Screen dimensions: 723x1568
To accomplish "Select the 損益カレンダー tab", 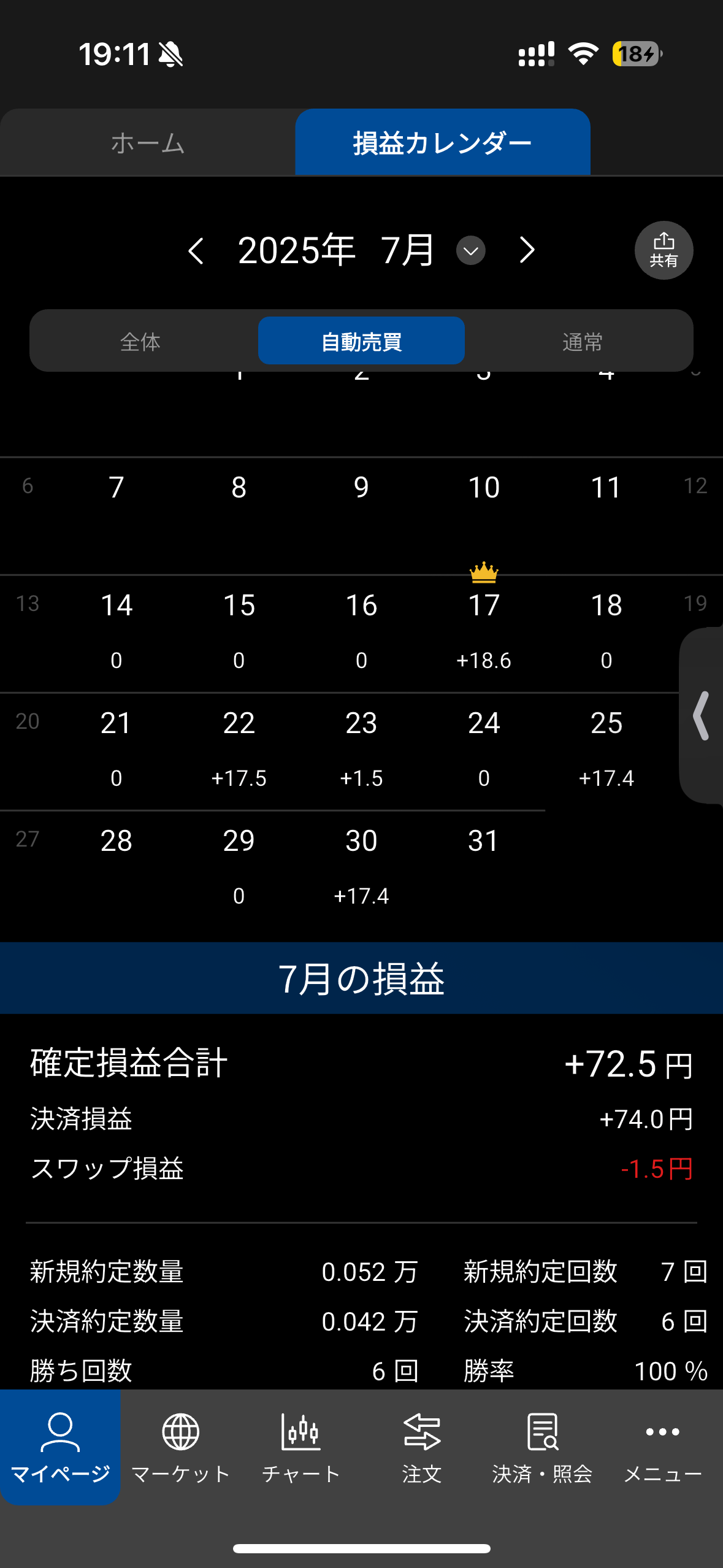I will pos(442,143).
